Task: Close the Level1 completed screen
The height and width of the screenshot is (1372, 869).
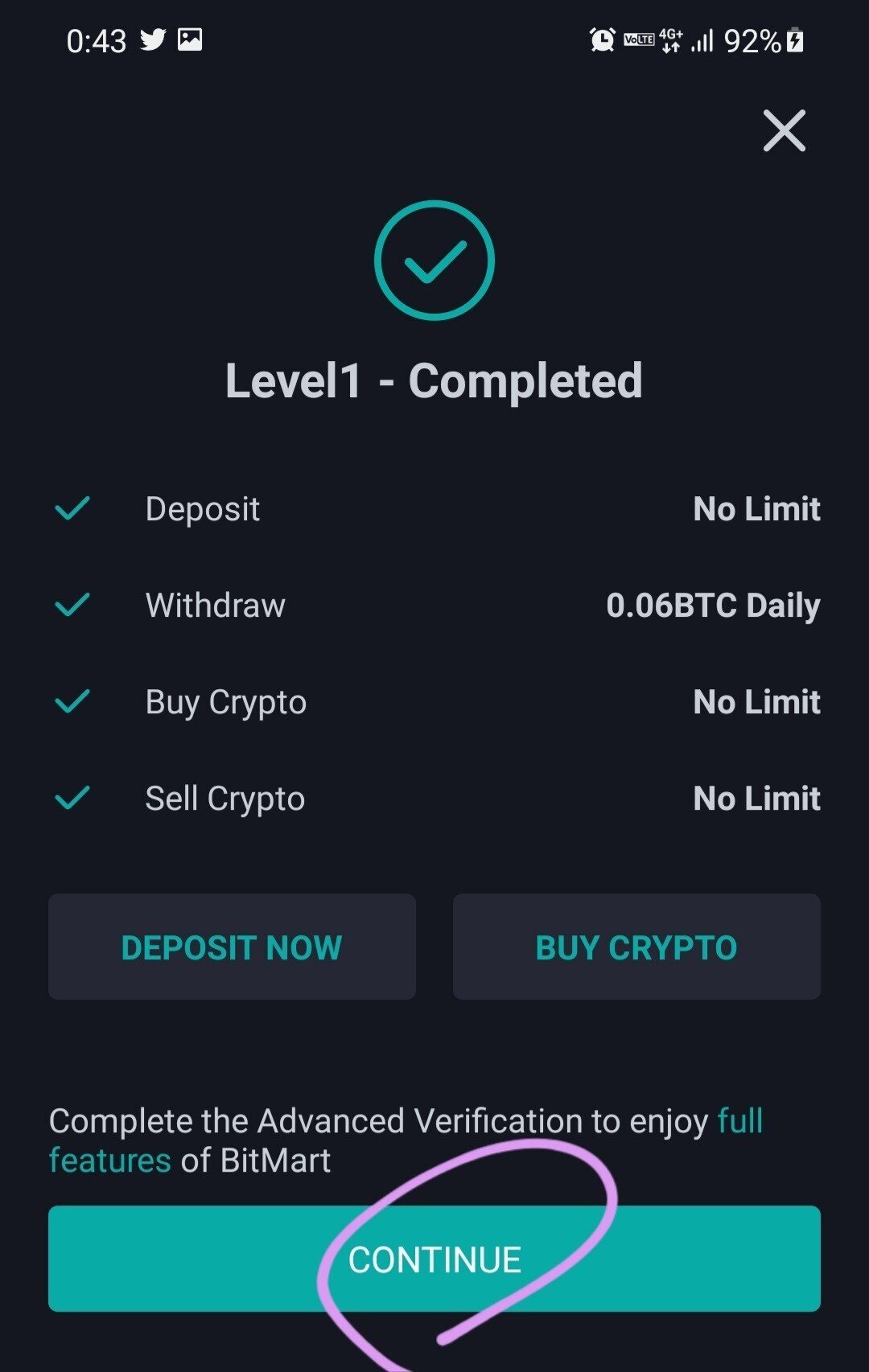Action: [784, 131]
